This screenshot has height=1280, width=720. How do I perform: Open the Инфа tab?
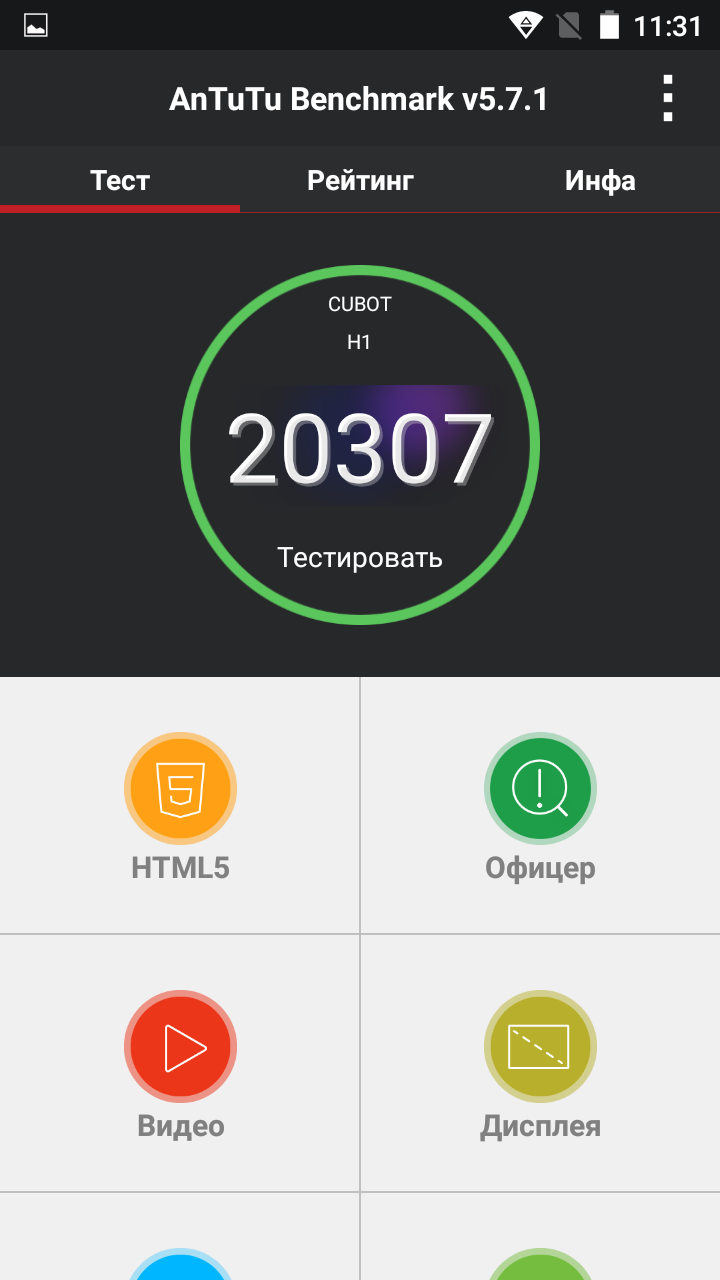tap(600, 181)
